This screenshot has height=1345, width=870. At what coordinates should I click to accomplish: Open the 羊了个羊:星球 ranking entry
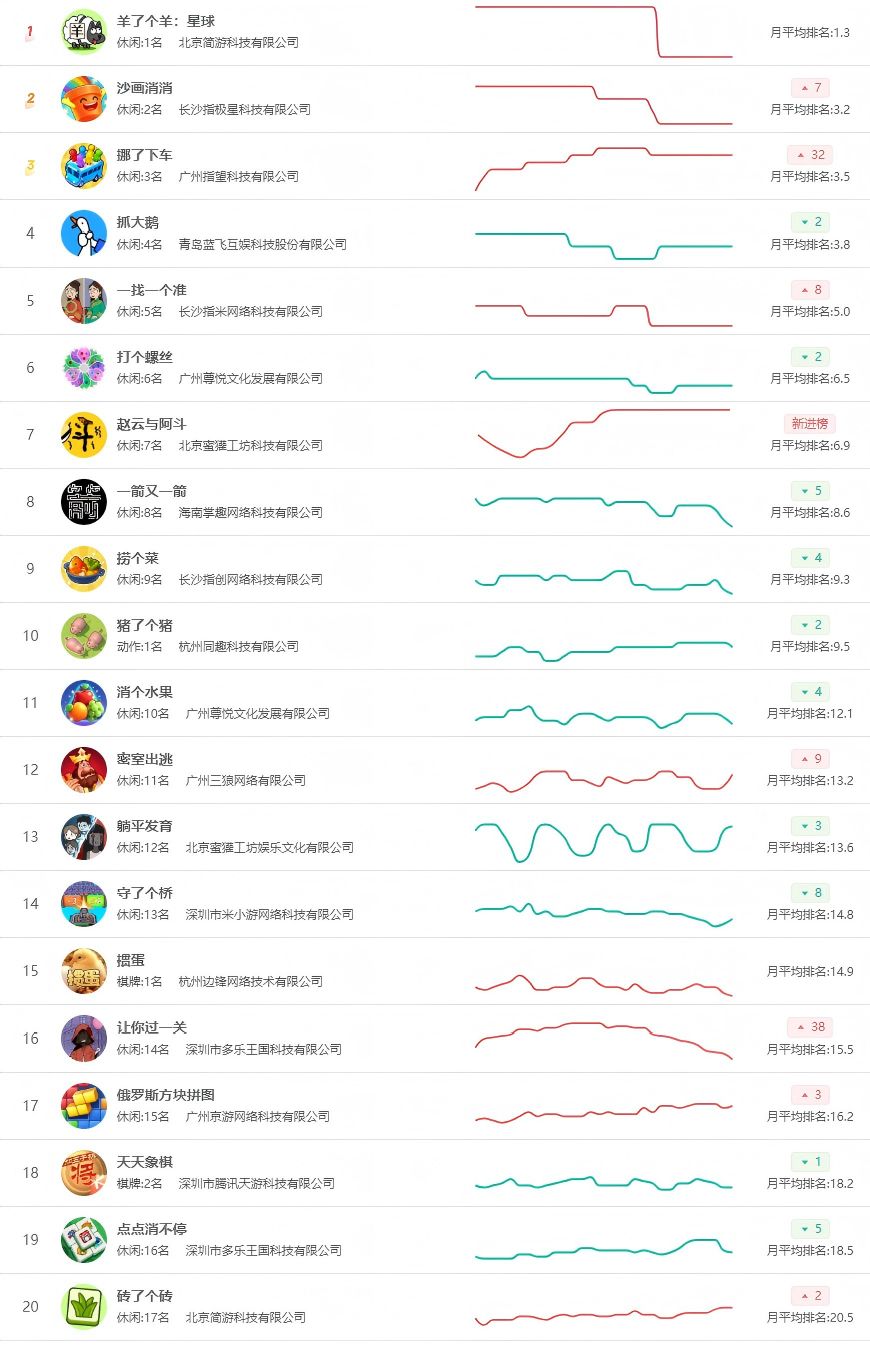pyautogui.click(x=435, y=32)
